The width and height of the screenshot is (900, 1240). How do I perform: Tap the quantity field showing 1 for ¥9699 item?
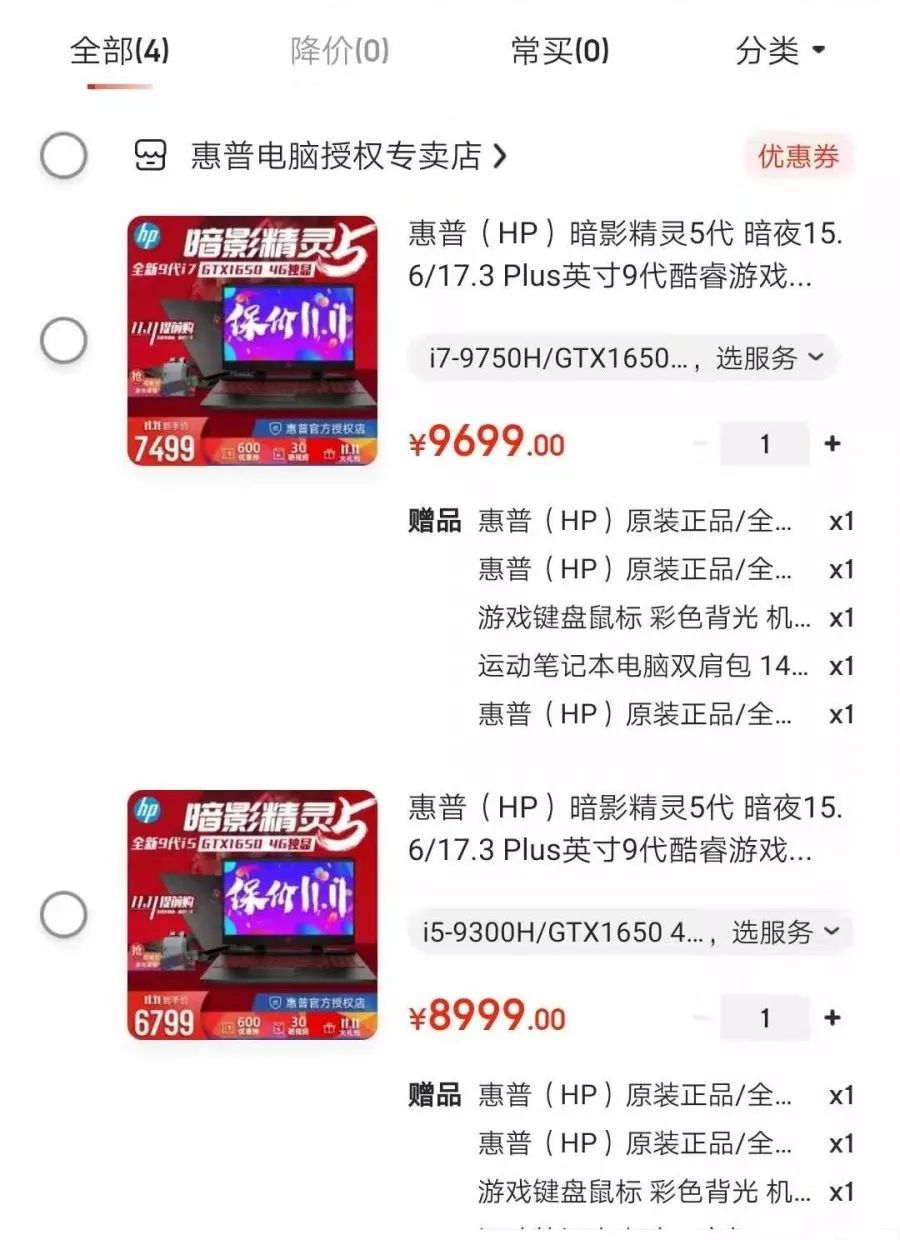pos(766,444)
